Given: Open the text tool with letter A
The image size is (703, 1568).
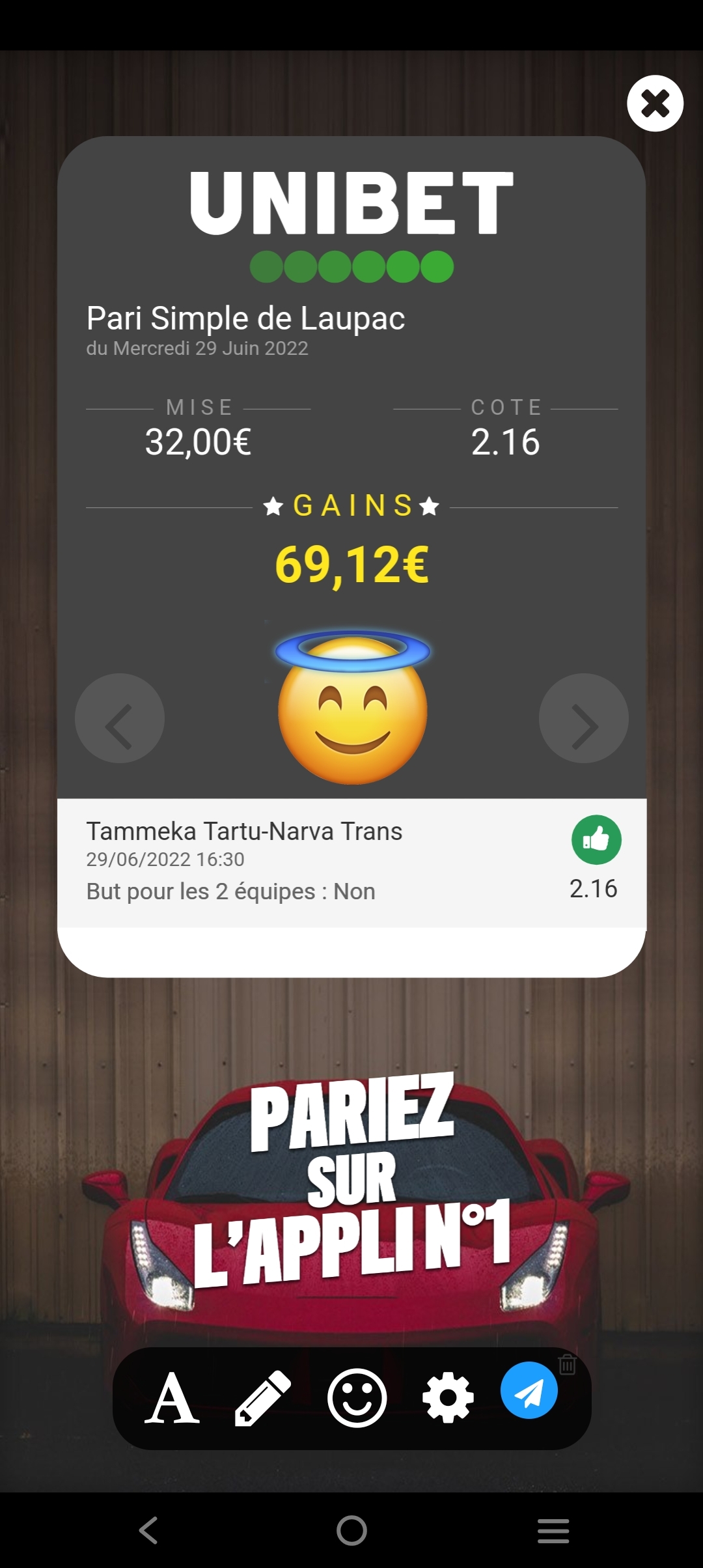Looking at the screenshot, I should pos(172,1399).
